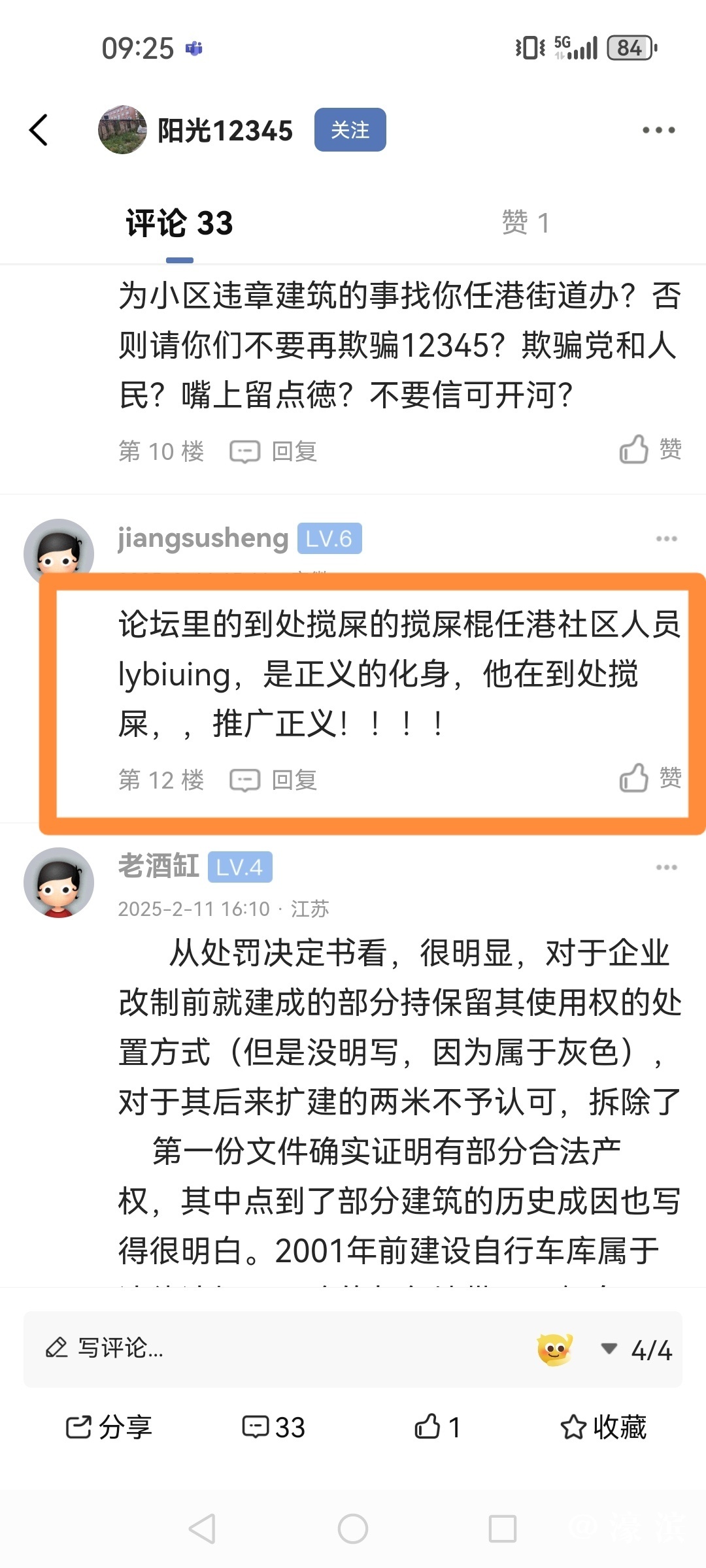This screenshot has height=1568, width=706.
Task: Expand the 4/4 page selector
Action: pyautogui.click(x=637, y=1350)
